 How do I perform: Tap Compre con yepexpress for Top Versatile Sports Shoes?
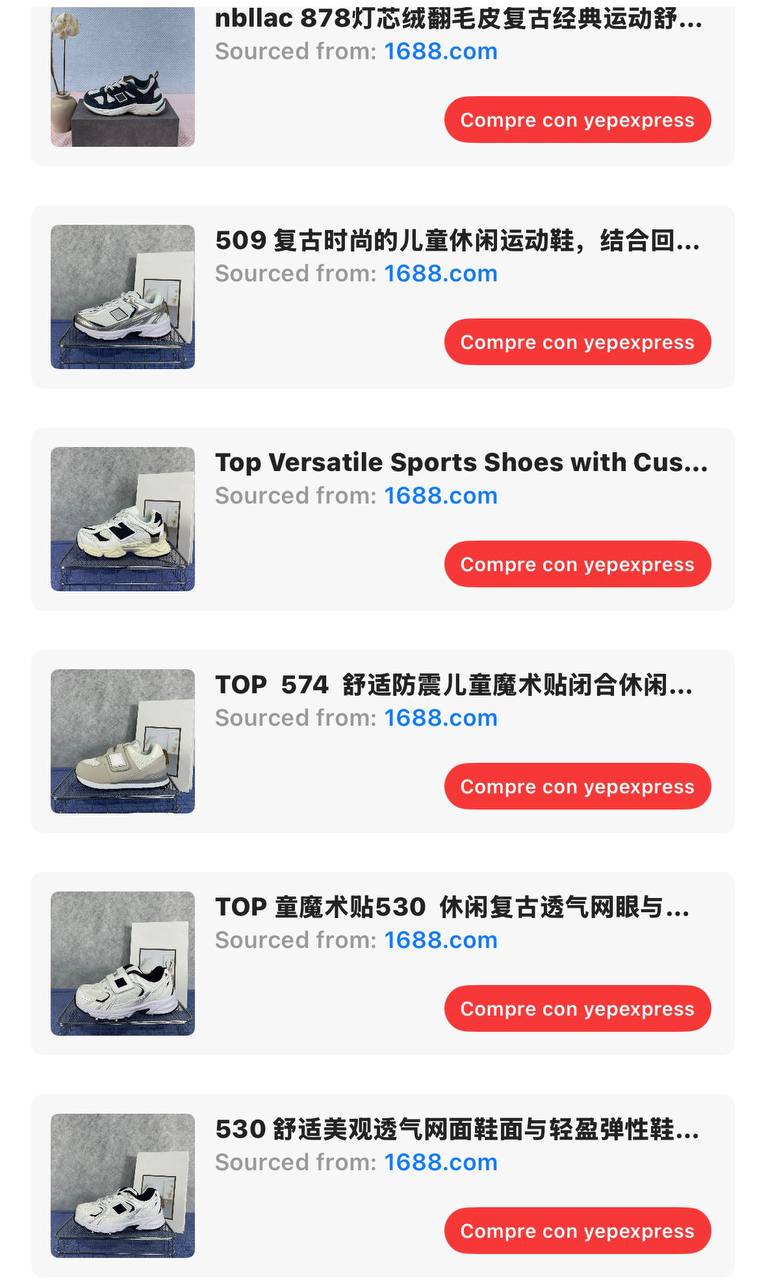tap(577, 564)
